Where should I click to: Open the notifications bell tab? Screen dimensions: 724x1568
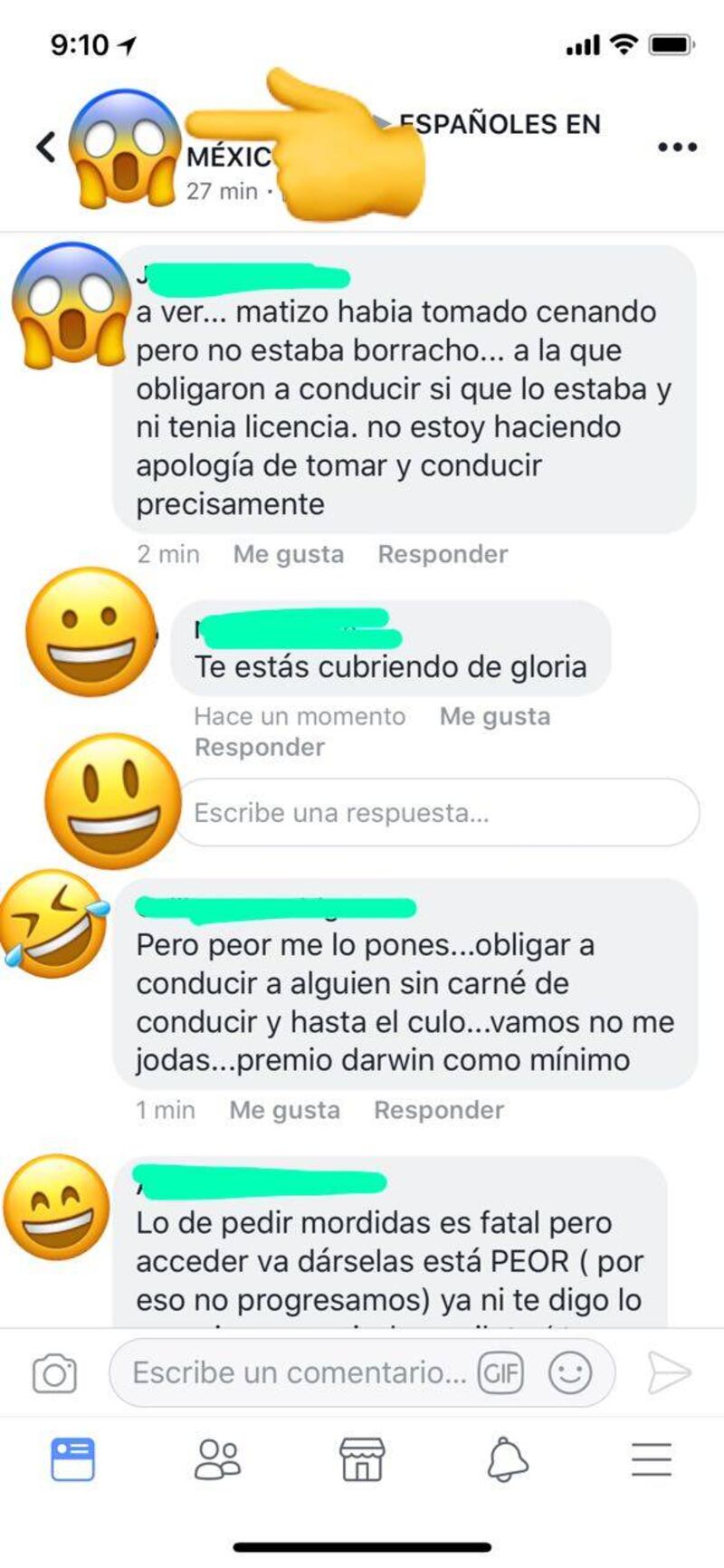pos(507,1459)
